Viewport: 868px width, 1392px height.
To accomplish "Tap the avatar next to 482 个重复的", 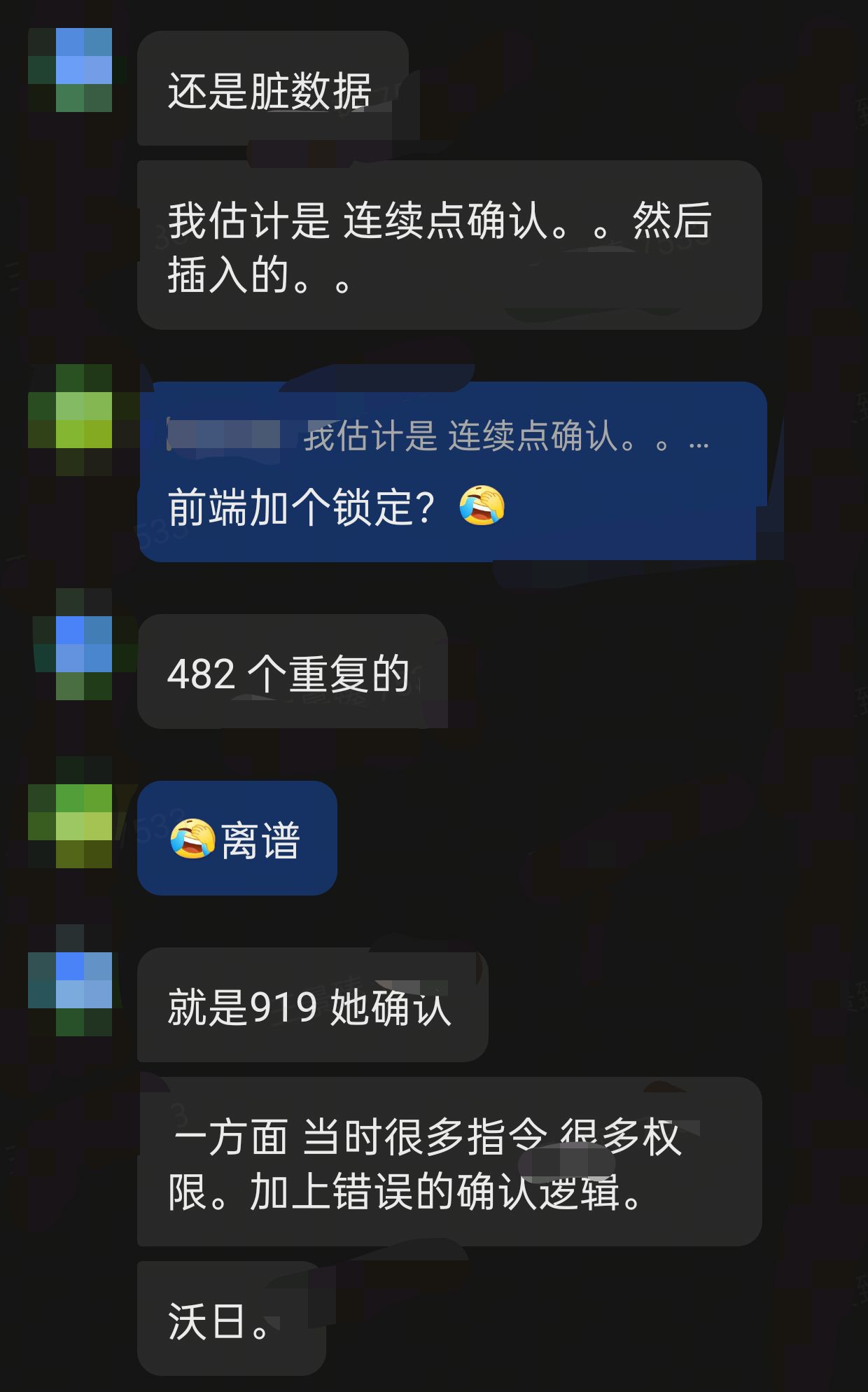I will pyautogui.click(x=70, y=658).
